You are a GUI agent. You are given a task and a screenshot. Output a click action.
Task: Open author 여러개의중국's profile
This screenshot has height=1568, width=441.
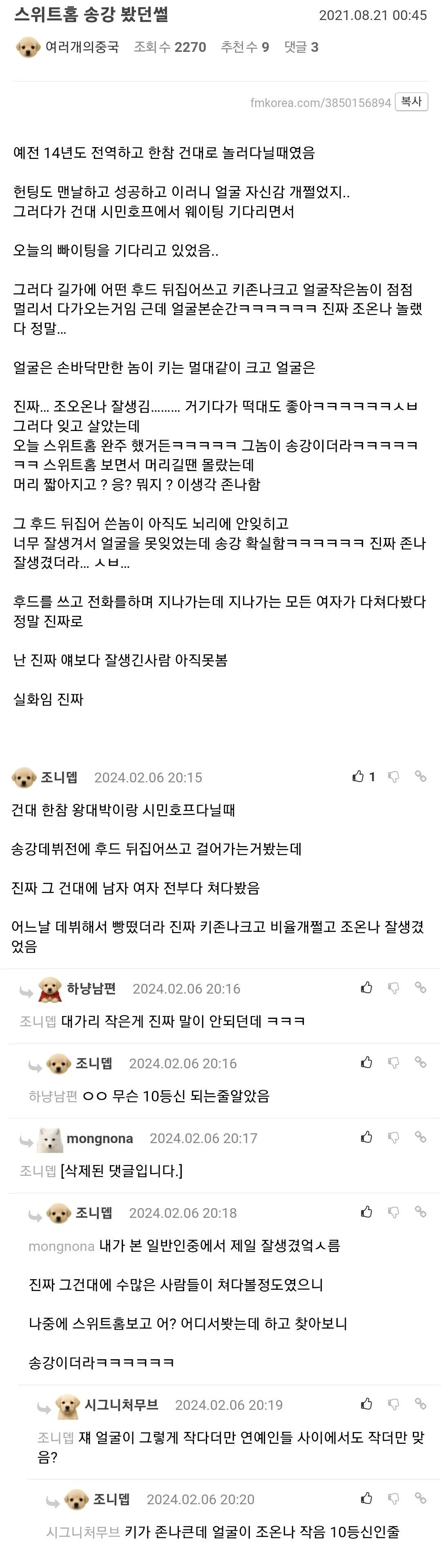[x=82, y=47]
